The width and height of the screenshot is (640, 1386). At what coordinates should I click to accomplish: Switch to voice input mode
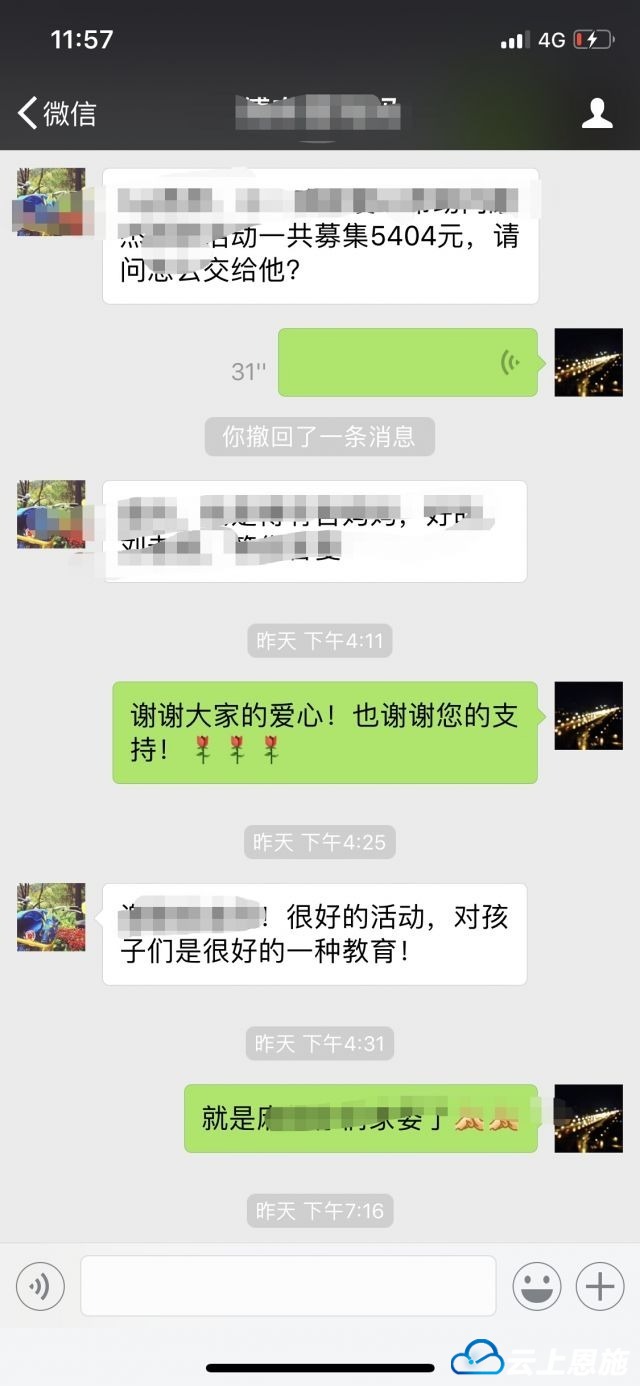tap(40, 1285)
